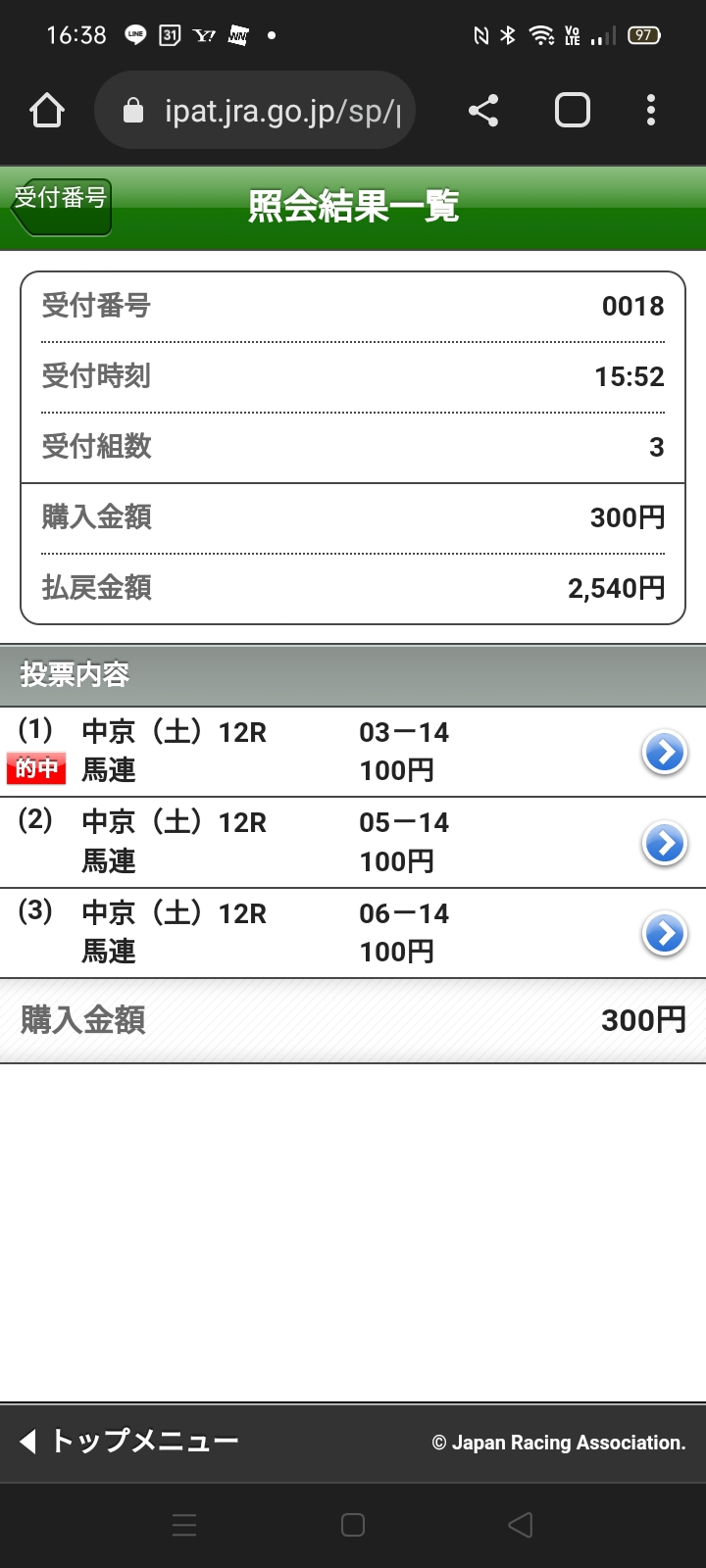Tap the system back button

[x=521, y=1525]
